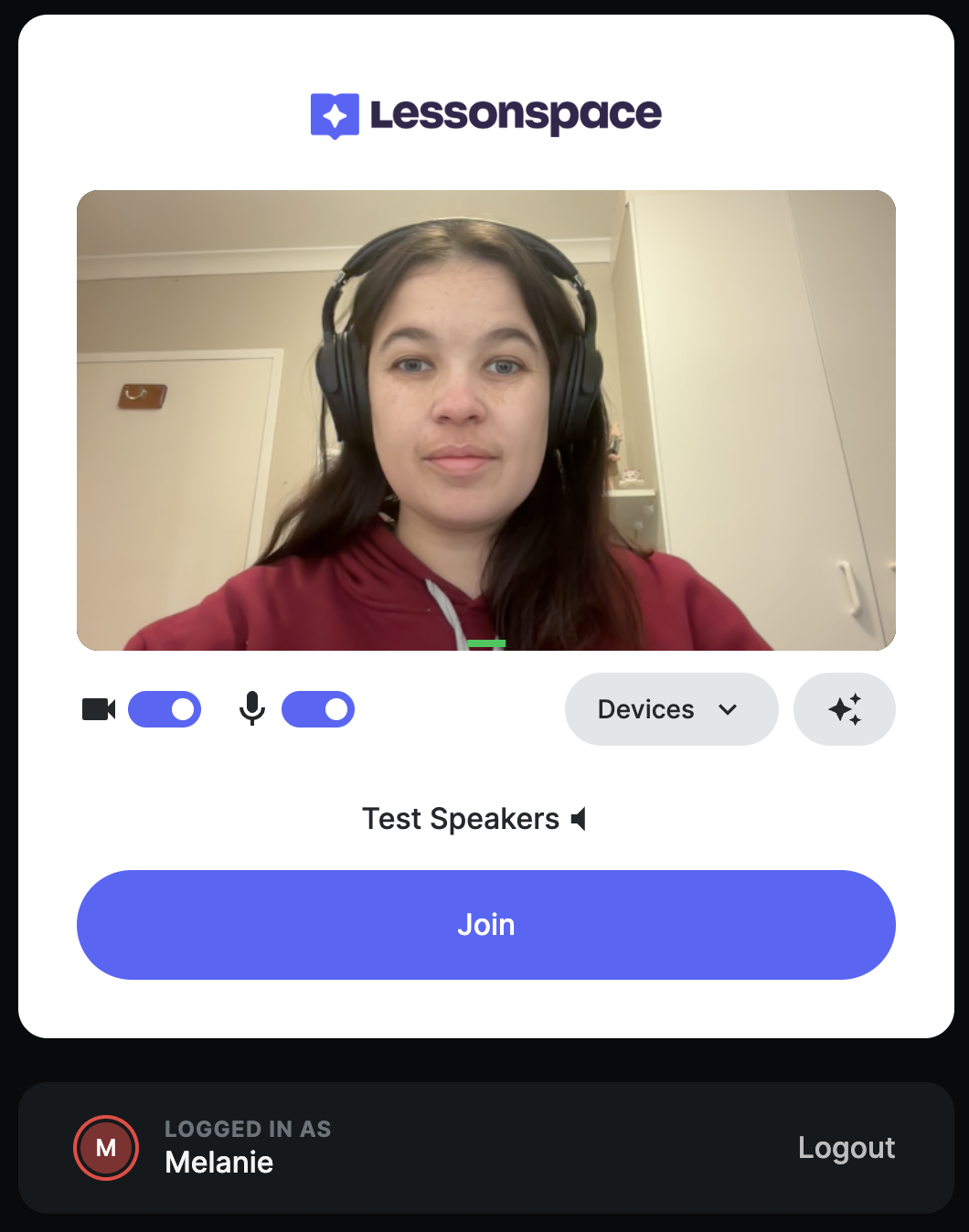This screenshot has width=969, height=1232.
Task: Mute the microphone toggle
Action: click(x=318, y=709)
